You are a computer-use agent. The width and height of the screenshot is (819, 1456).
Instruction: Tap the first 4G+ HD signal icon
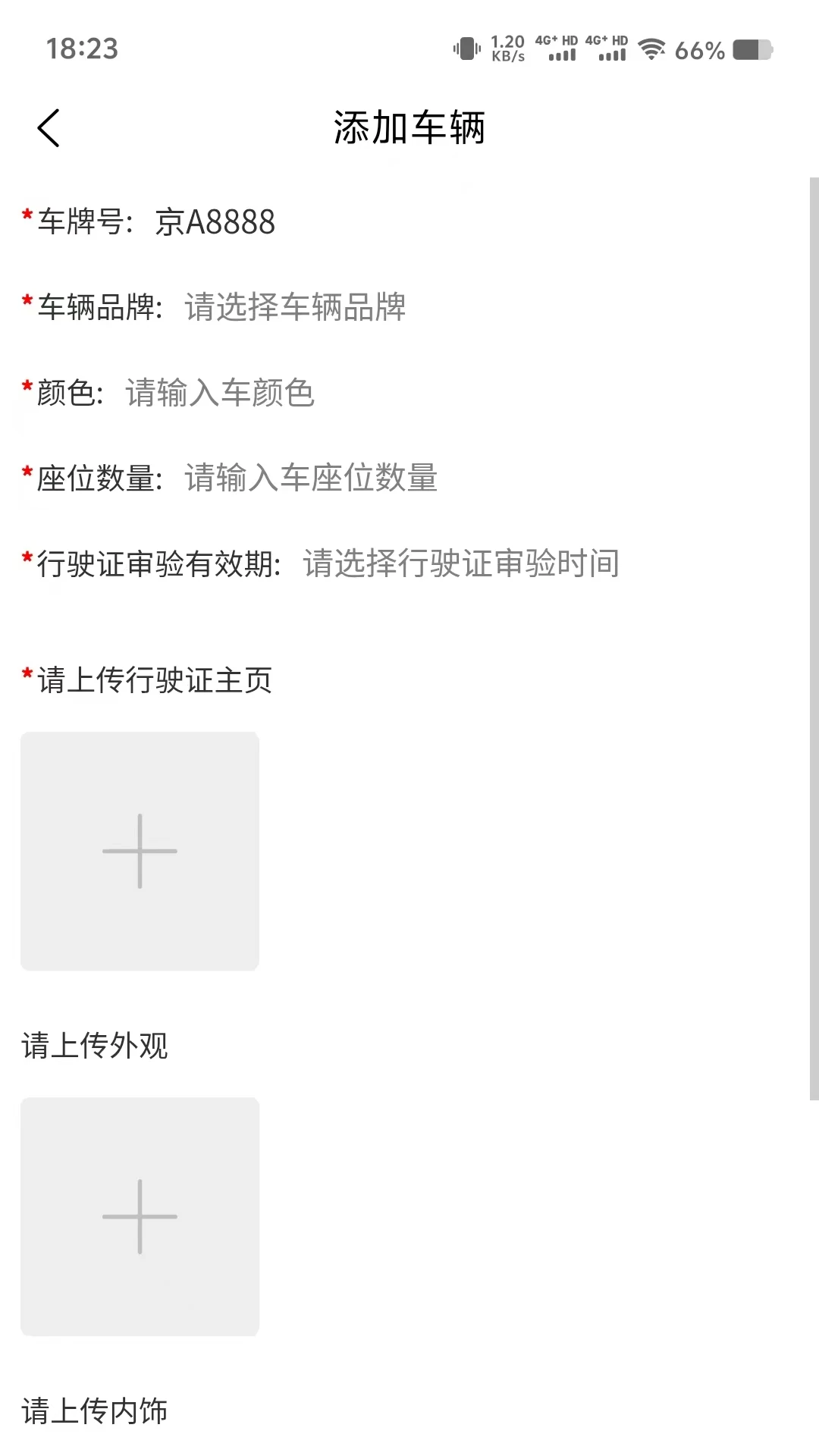coord(559,49)
